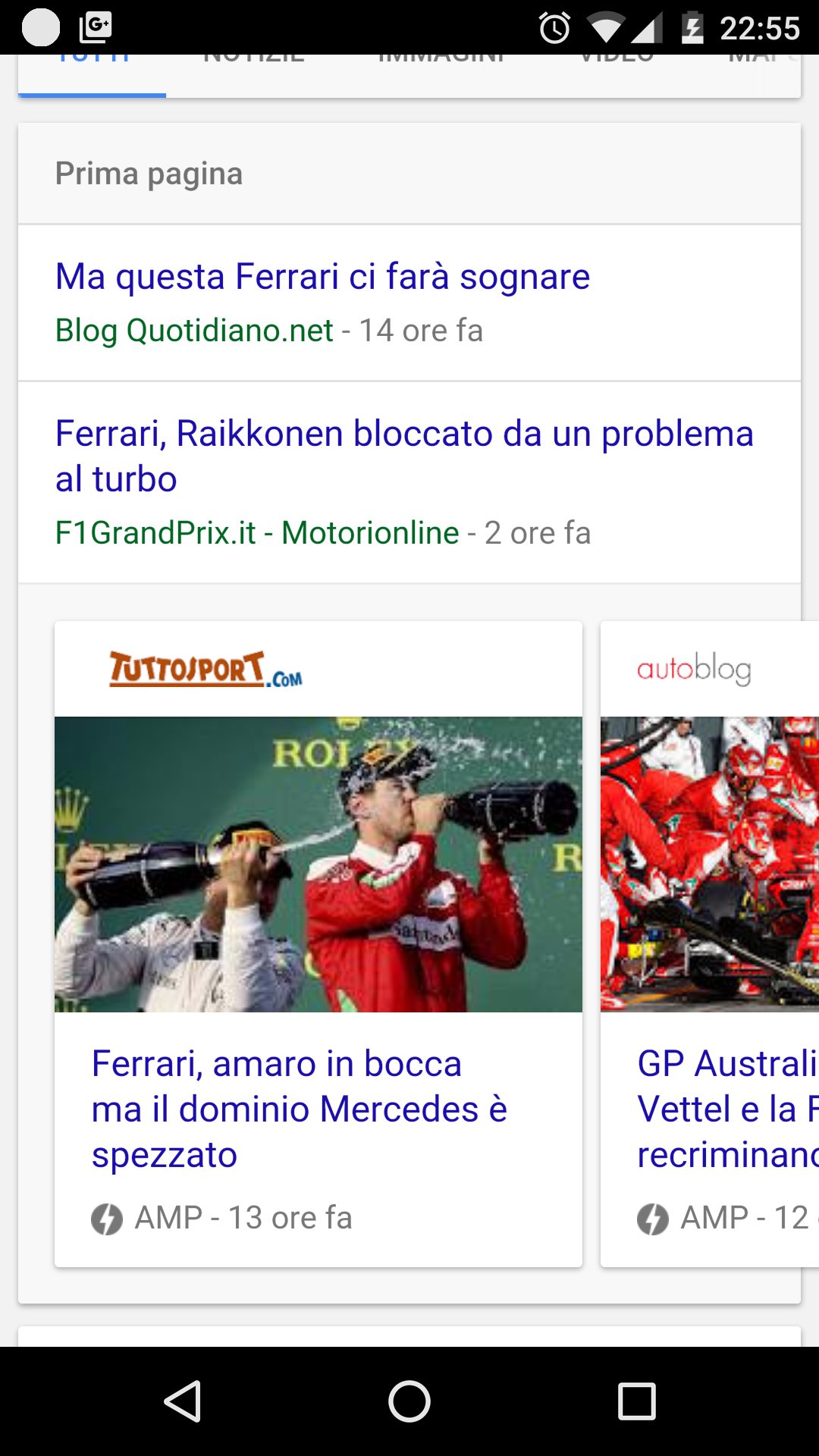This screenshot has width=819, height=1456.
Task: Go back with the system back button
Action: click(x=182, y=1401)
